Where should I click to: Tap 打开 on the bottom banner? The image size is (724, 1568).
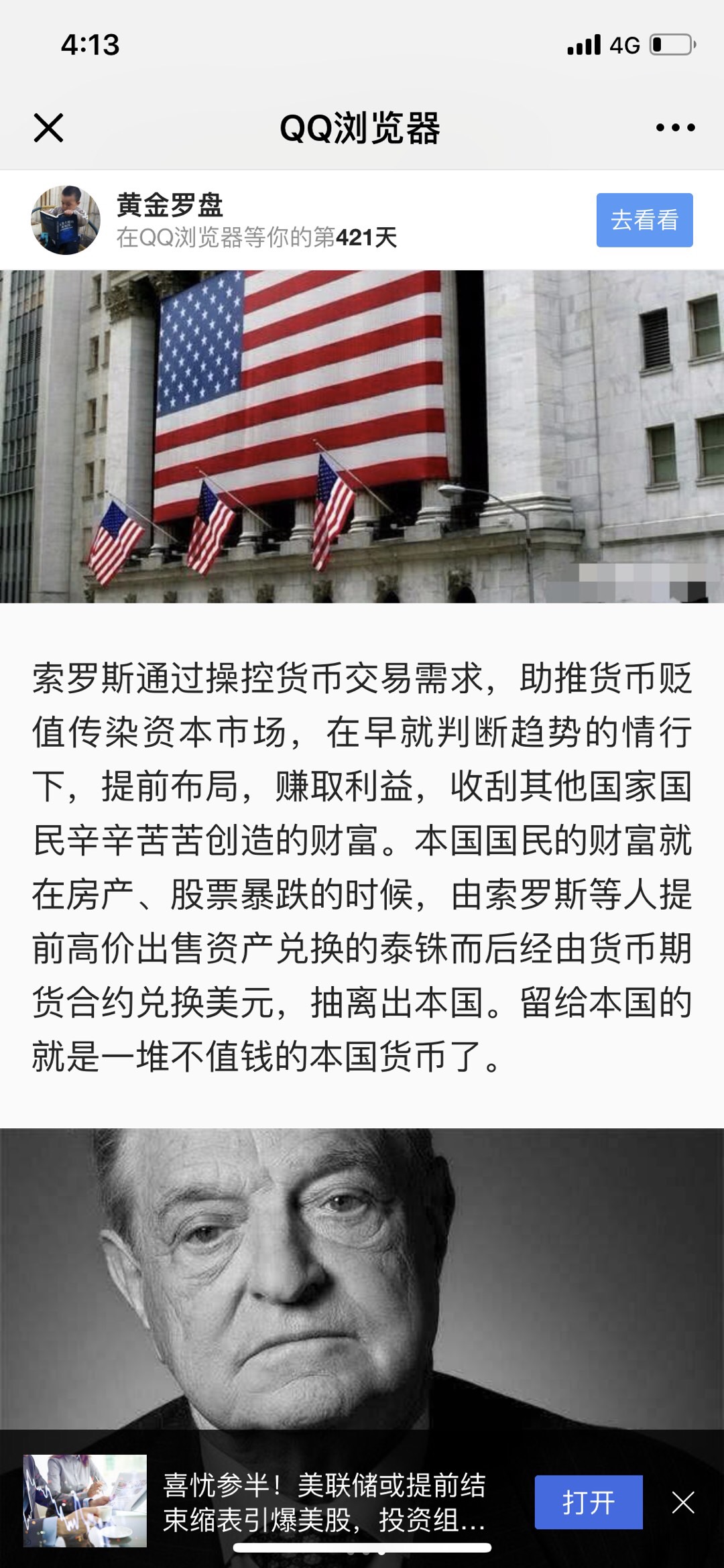click(588, 1502)
